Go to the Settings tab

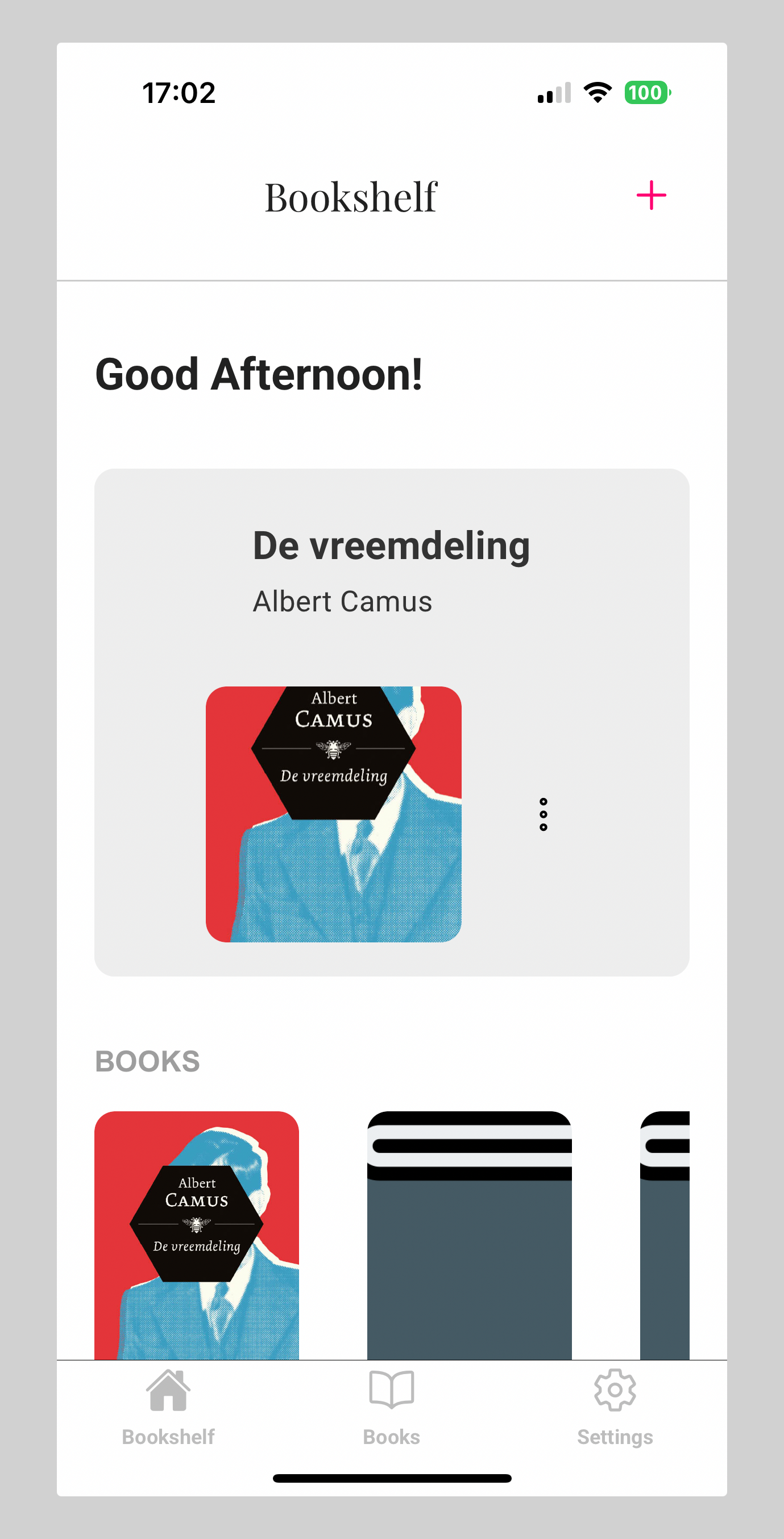(x=615, y=1406)
